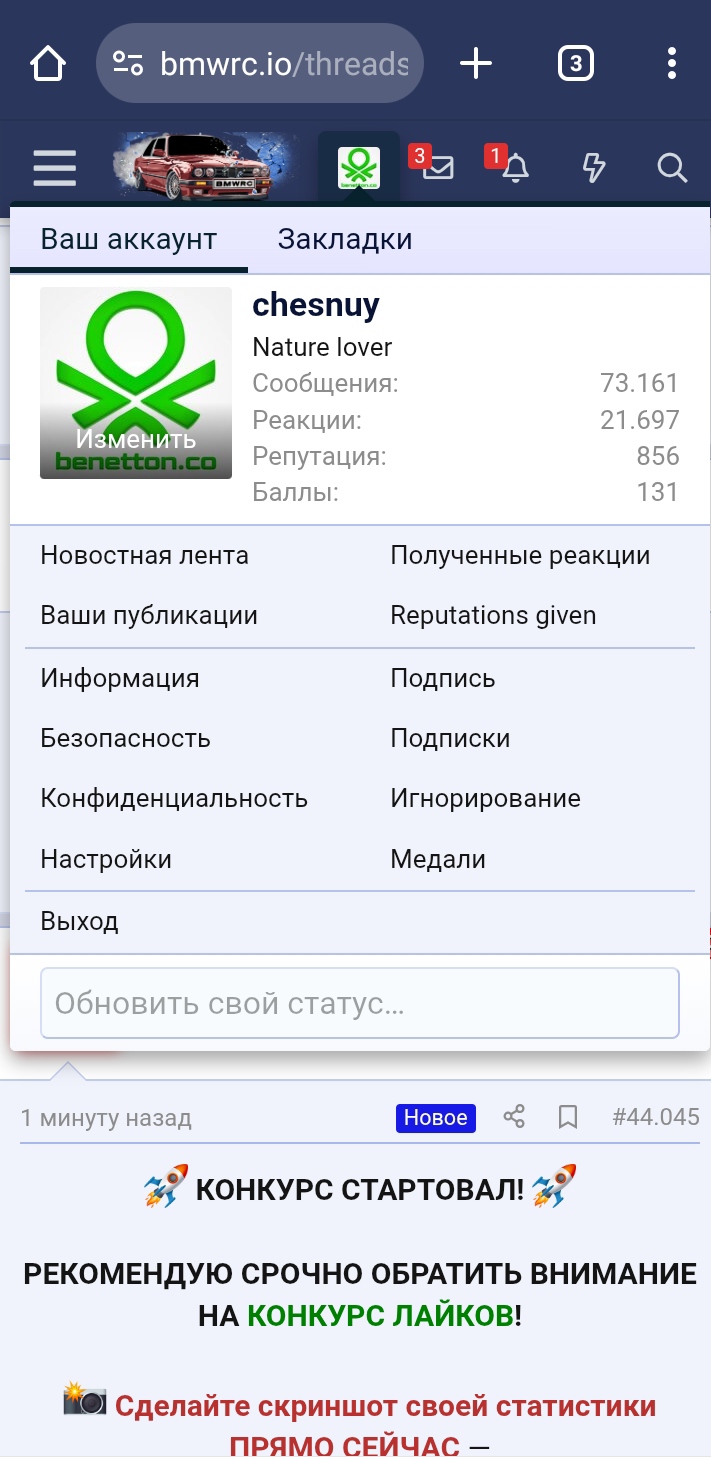
Task: Open the browser tab switcher
Action: [575, 65]
